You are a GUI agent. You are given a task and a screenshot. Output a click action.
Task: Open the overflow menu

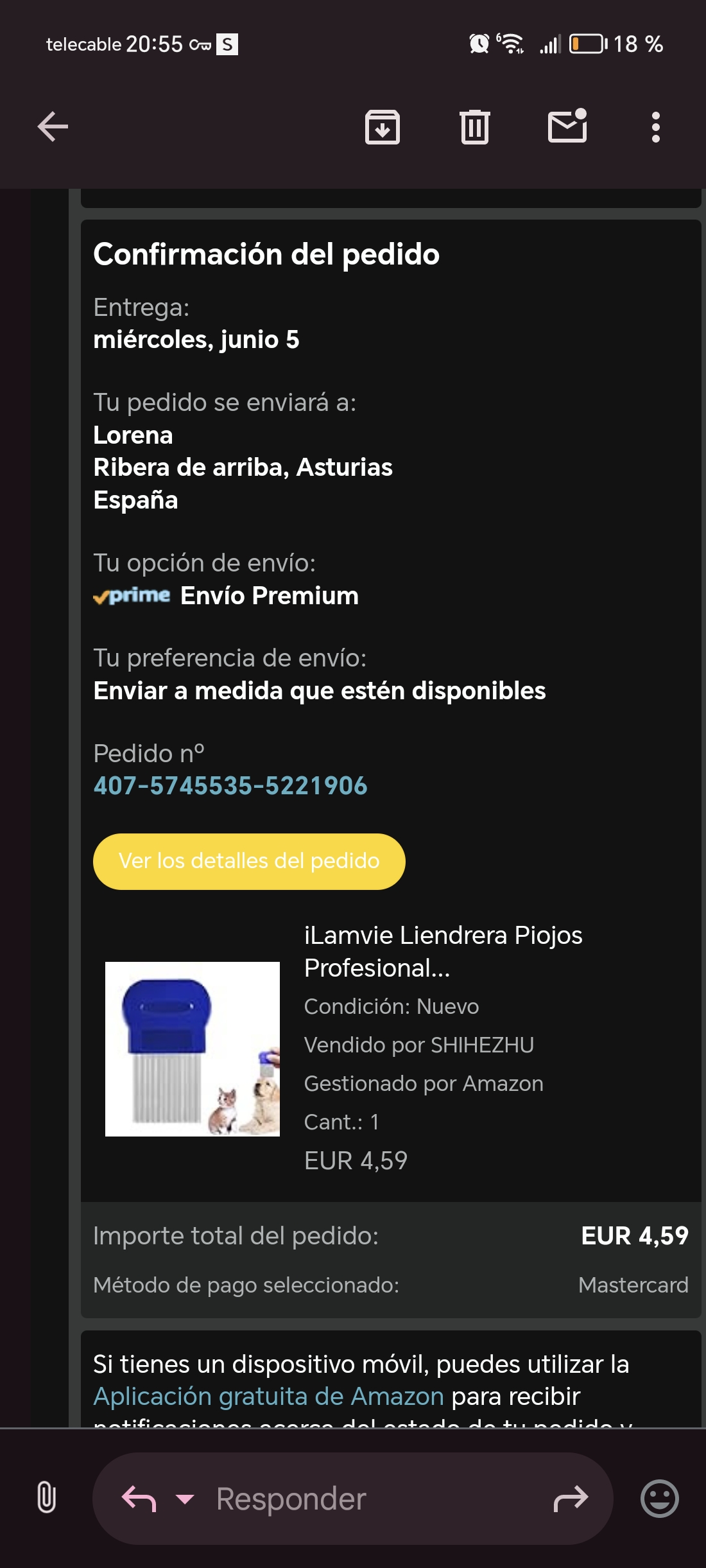coord(655,127)
